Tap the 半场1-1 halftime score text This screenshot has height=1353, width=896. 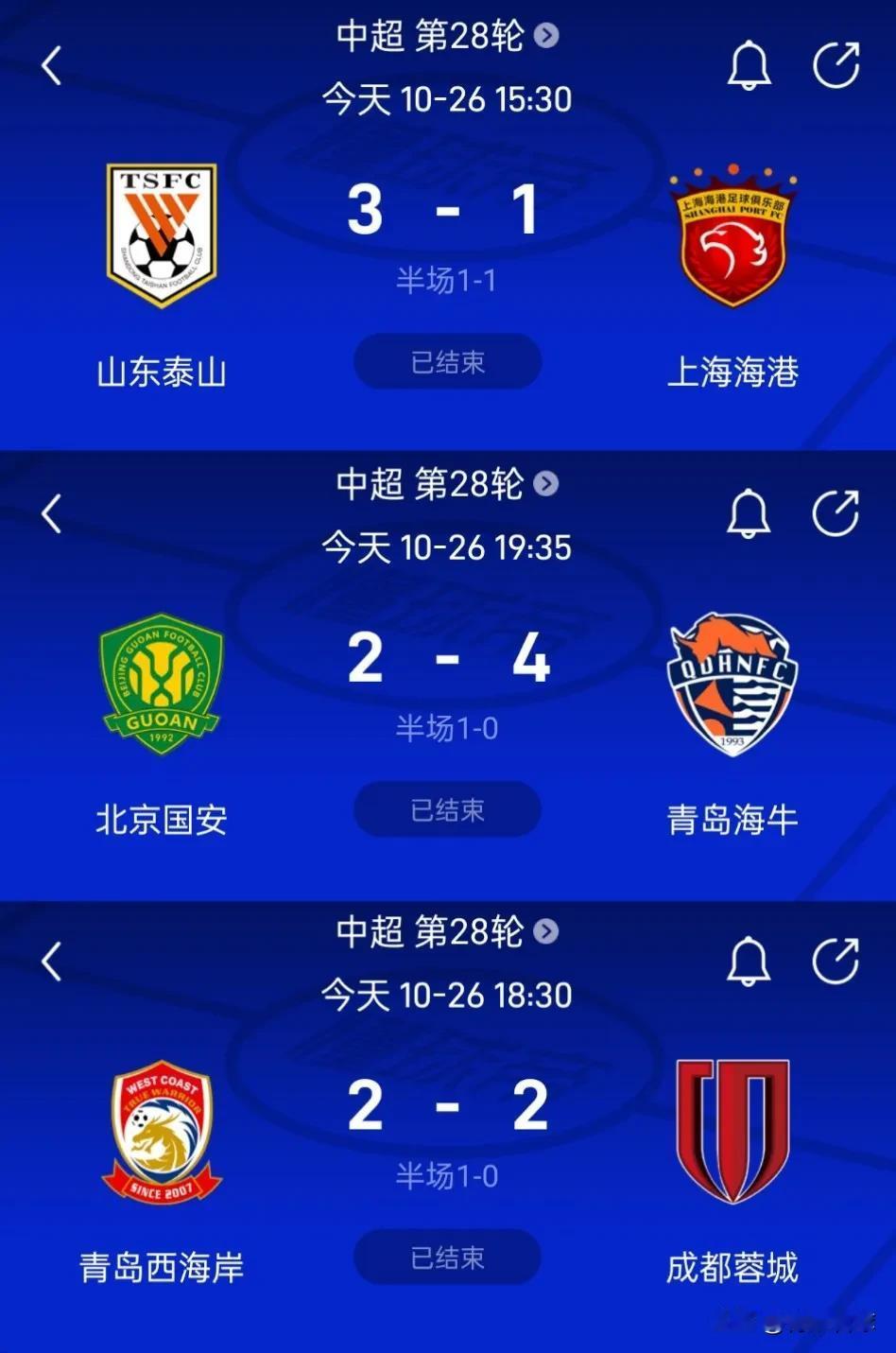(x=447, y=279)
